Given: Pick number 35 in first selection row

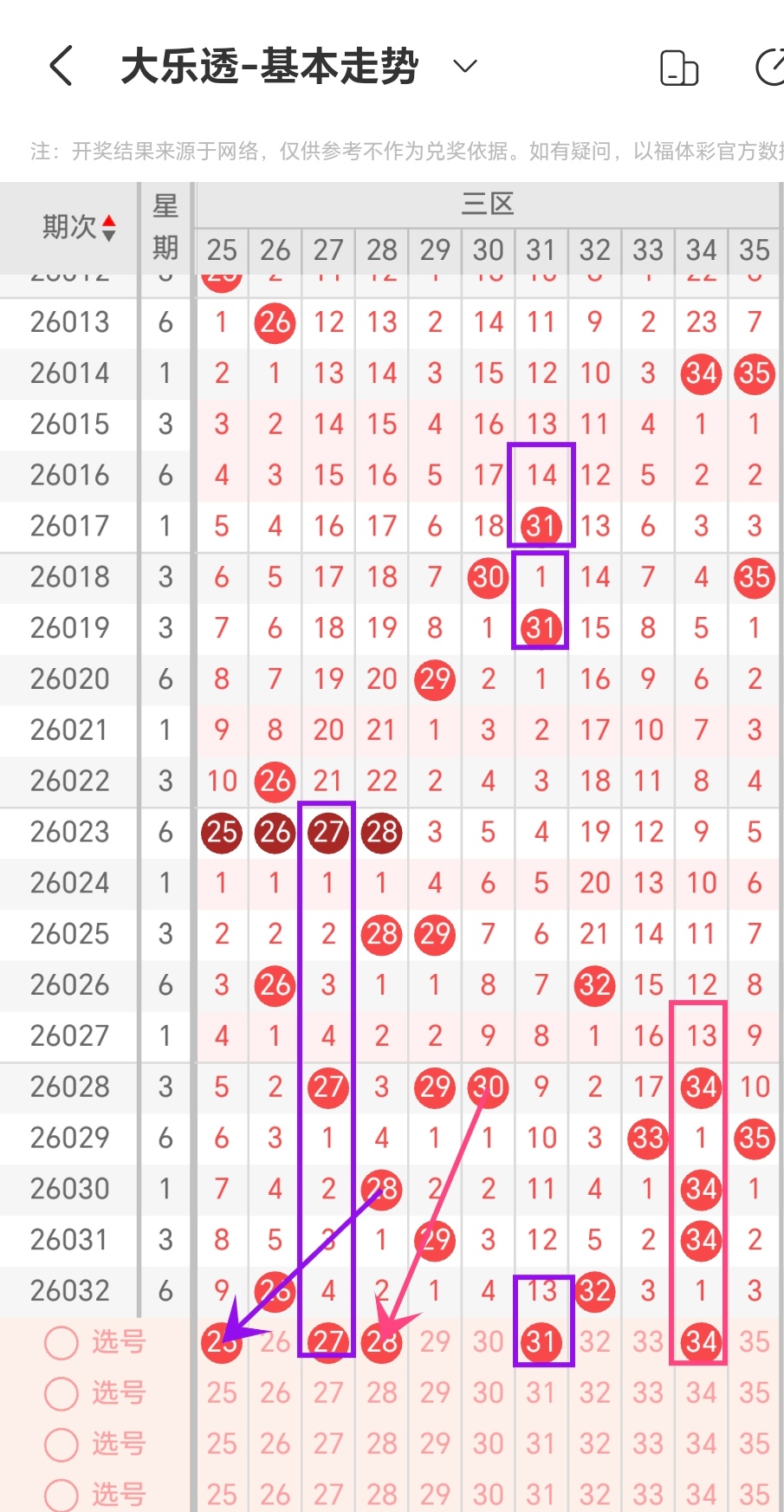Looking at the screenshot, I should tap(754, 1342).
